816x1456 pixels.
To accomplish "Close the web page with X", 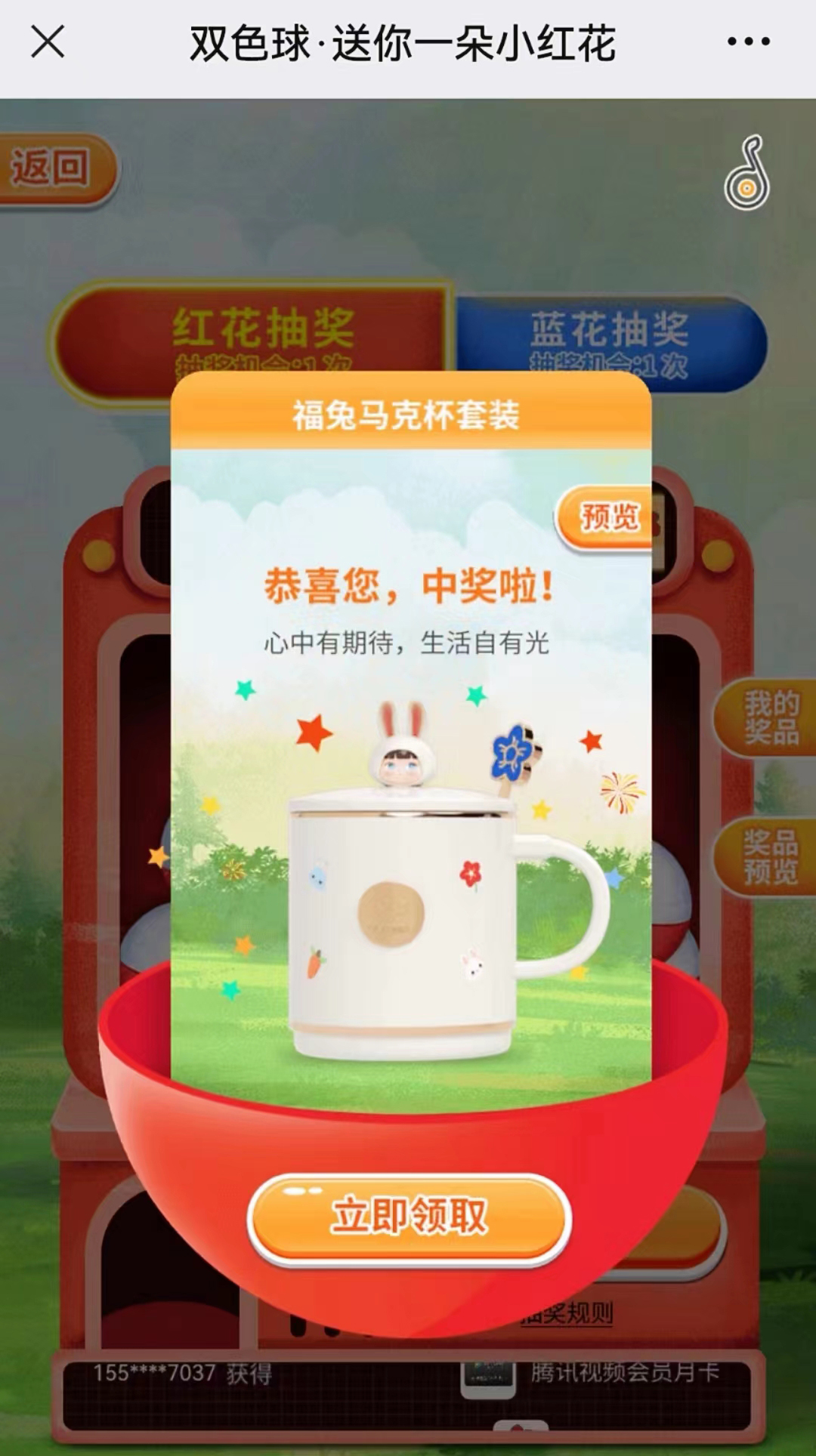I will pos(48,42).
